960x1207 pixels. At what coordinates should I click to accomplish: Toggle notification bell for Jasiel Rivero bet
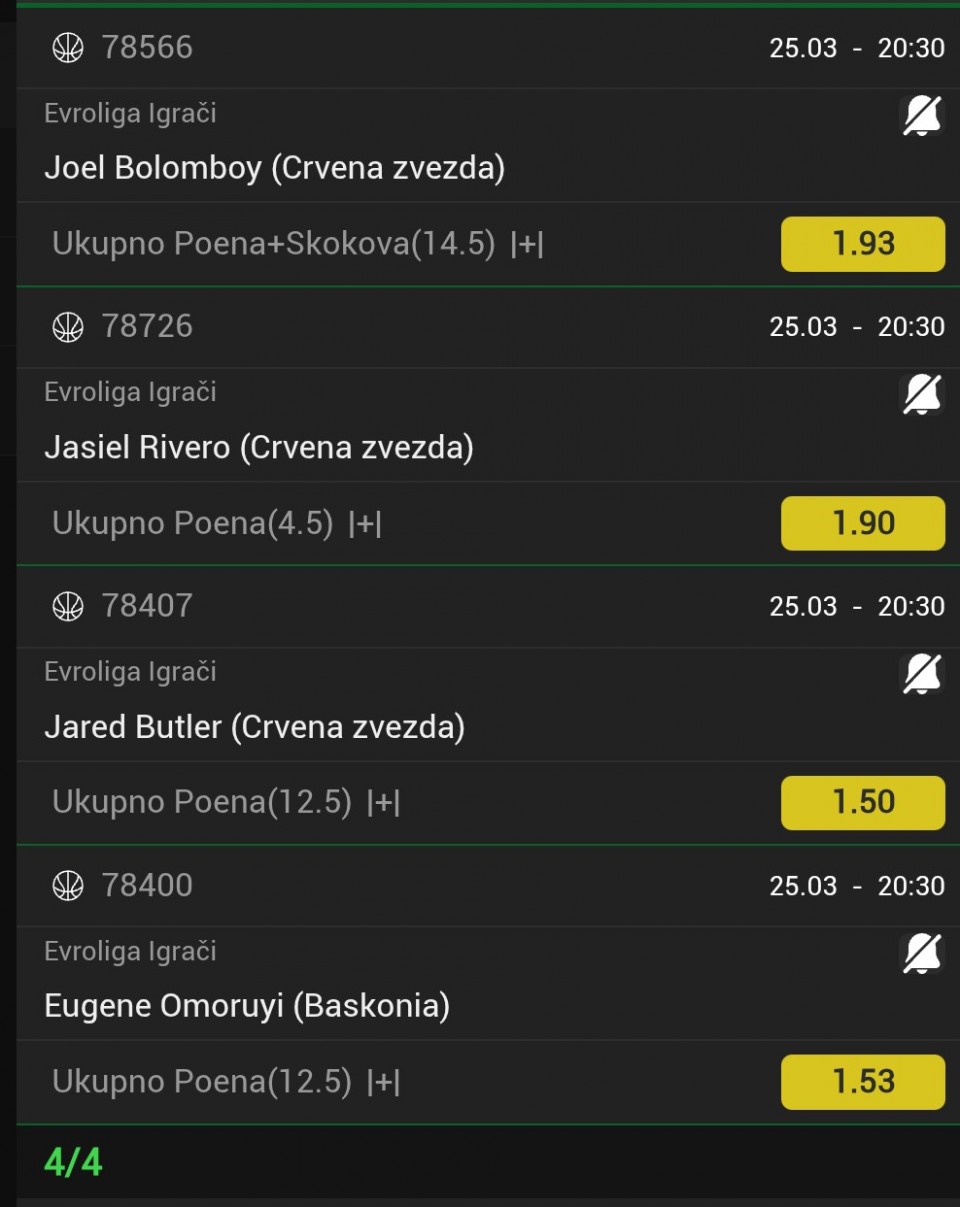[x=921, y=396]
